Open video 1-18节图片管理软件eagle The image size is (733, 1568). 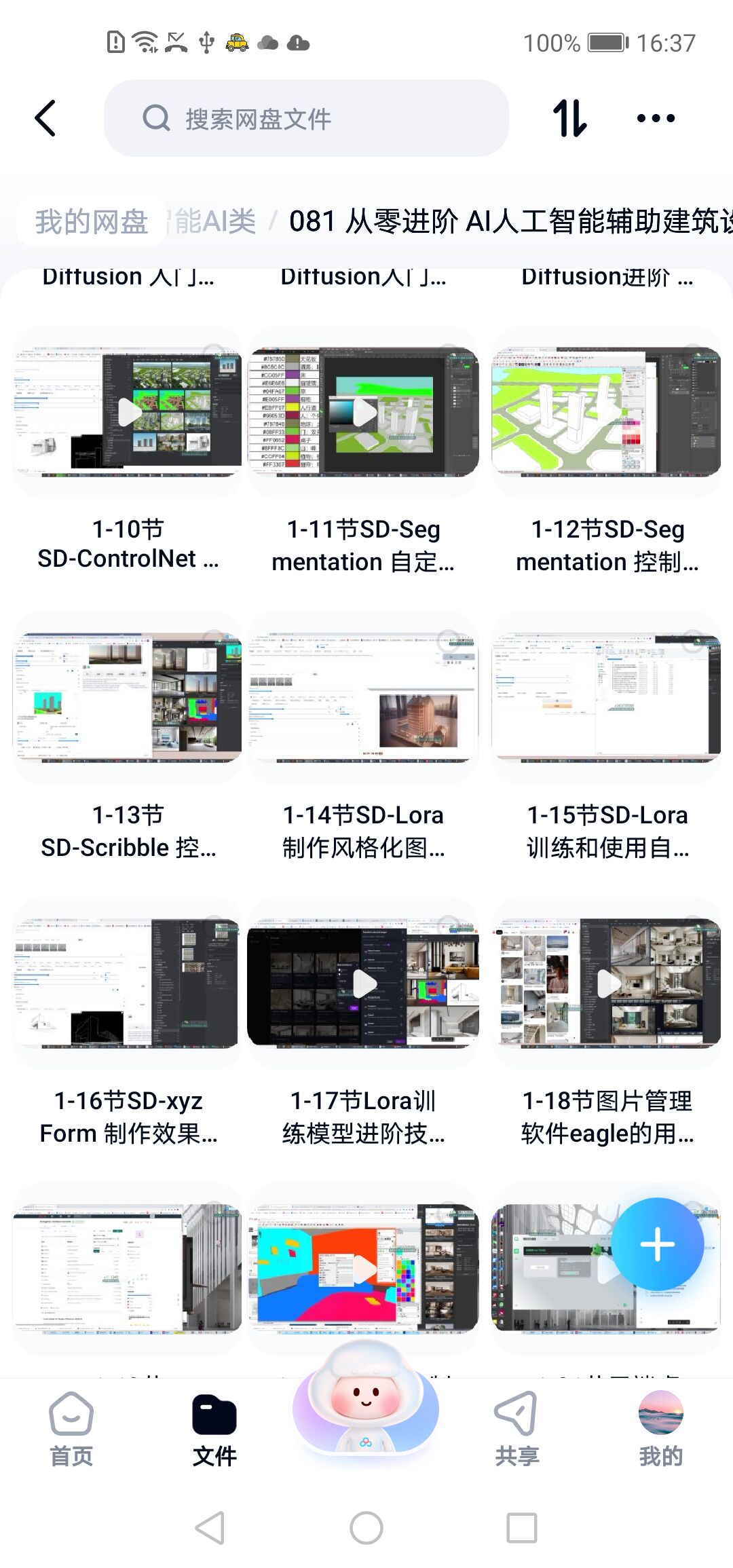point(607,984)
